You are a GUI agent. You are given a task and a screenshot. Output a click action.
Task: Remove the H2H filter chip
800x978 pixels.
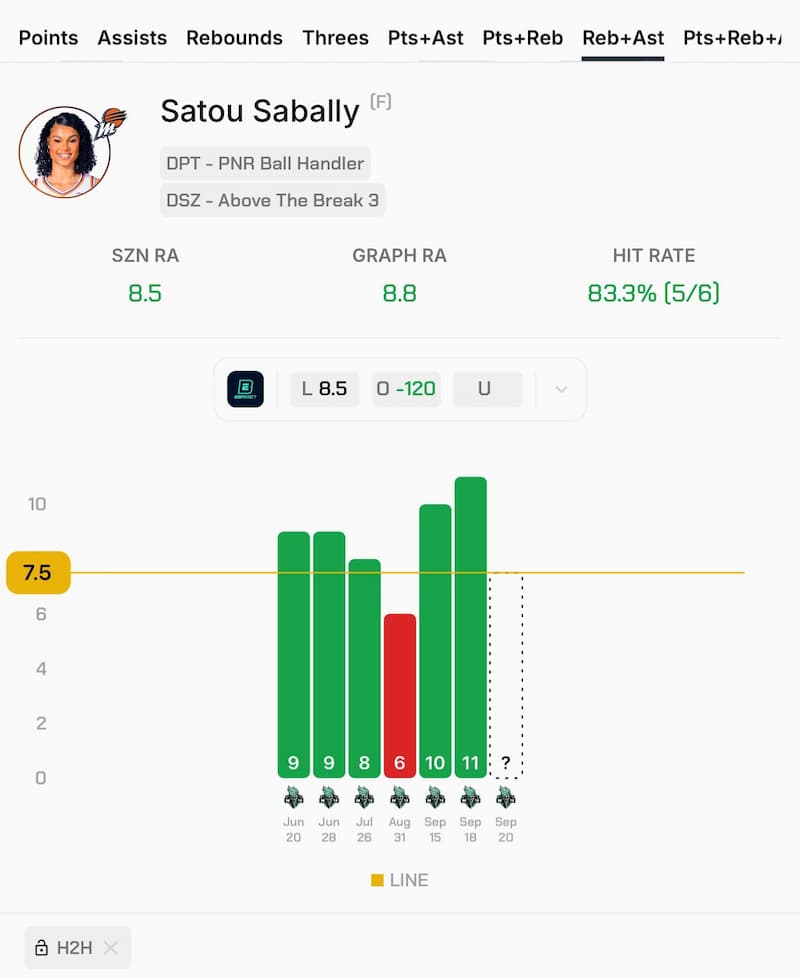pyautogui.click(x=111, y=948)
